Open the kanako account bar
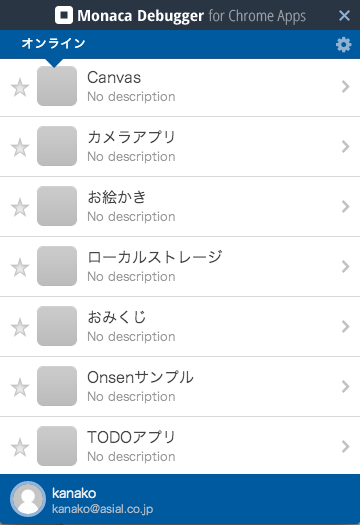The image size is (360, 525). 180,499
